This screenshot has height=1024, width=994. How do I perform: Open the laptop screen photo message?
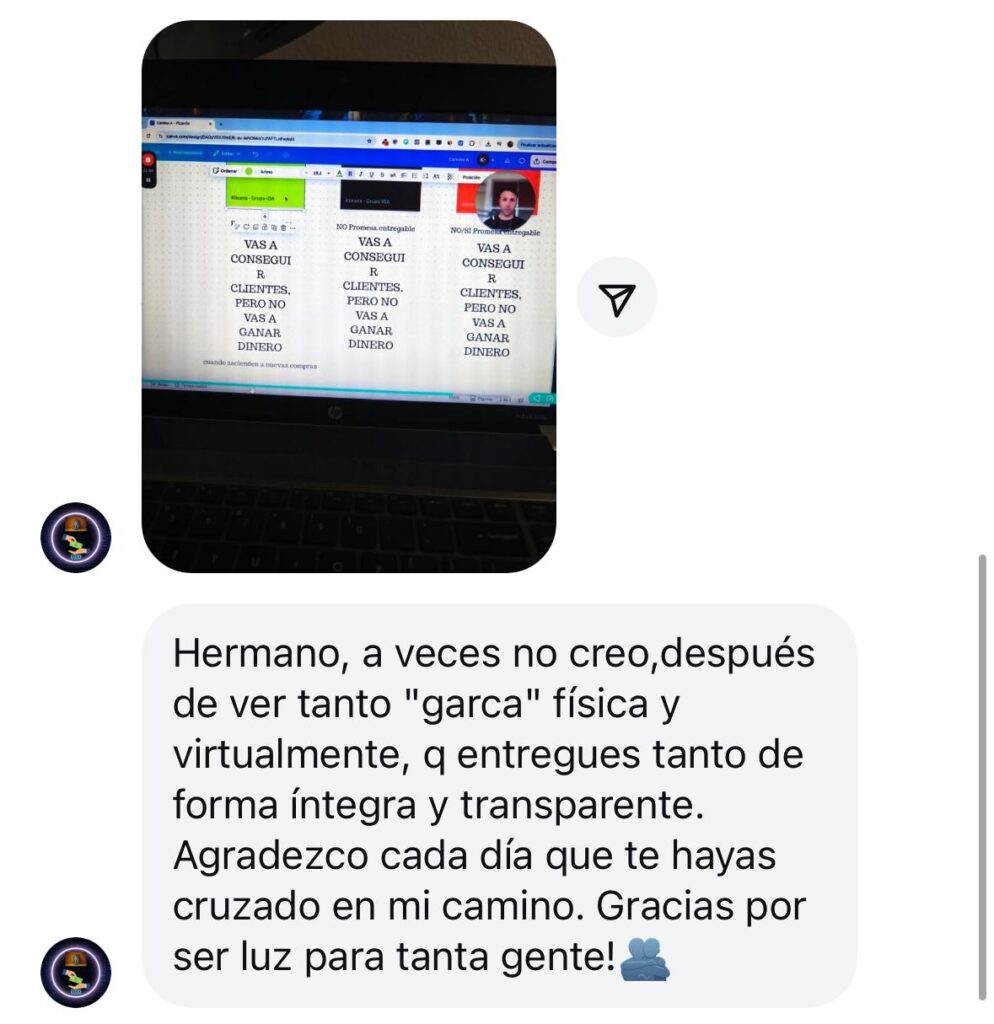click(x=348, y=296)
